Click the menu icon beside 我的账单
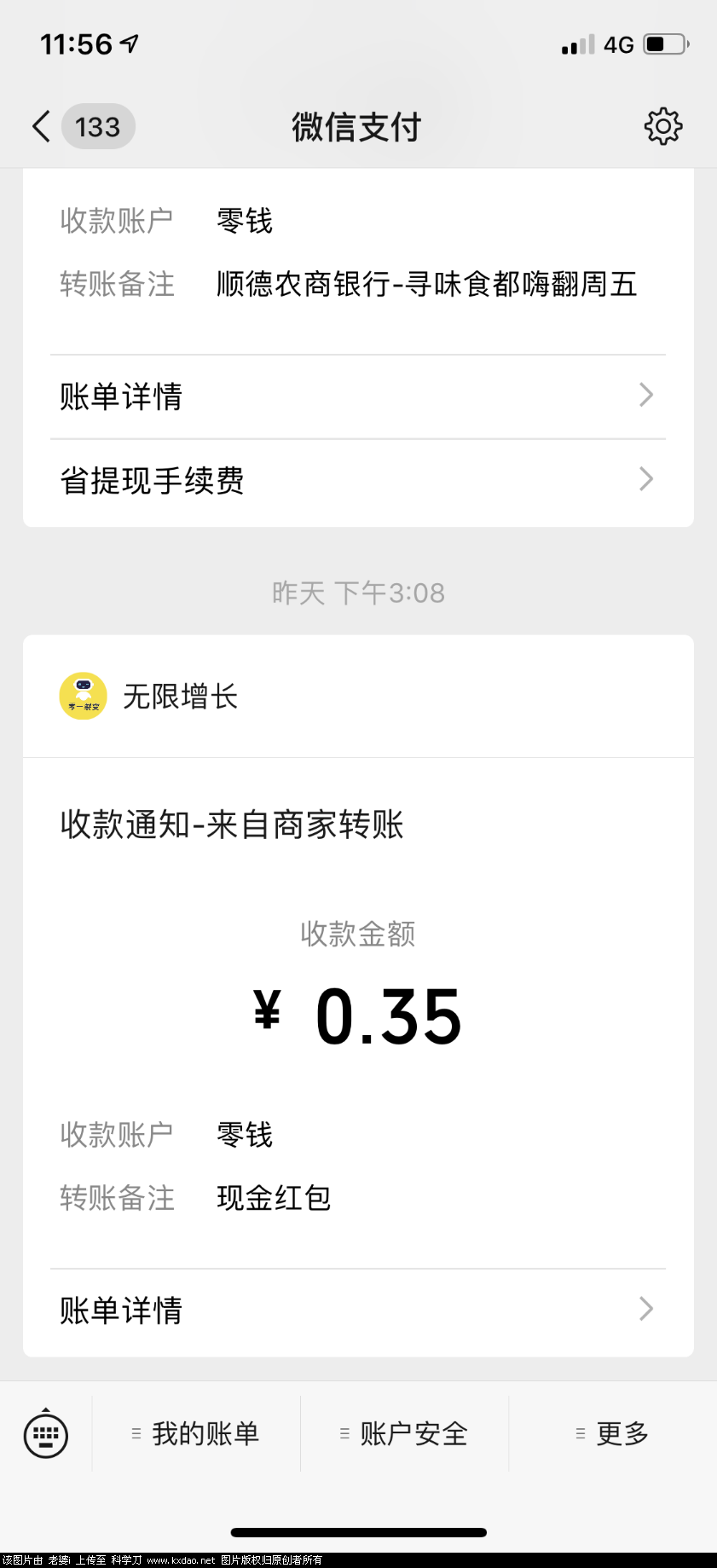The image size is (717, 1568). coord(136,1435)
